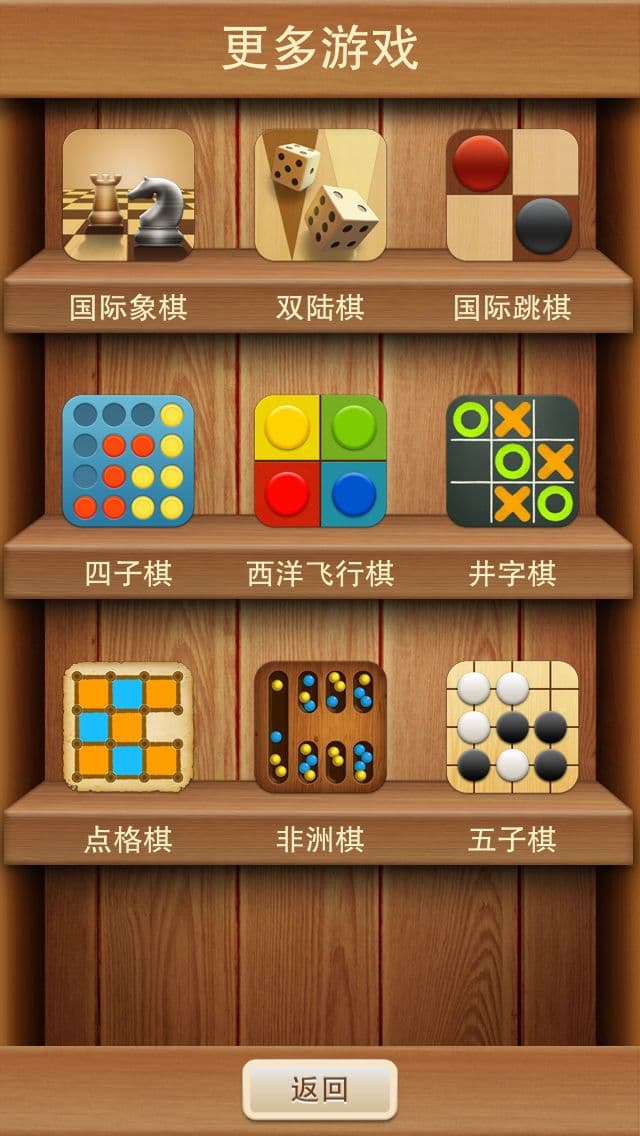Open the 国际象棋 chess game
Viewport: 640px width, 1136px height.
pos(128,195)
